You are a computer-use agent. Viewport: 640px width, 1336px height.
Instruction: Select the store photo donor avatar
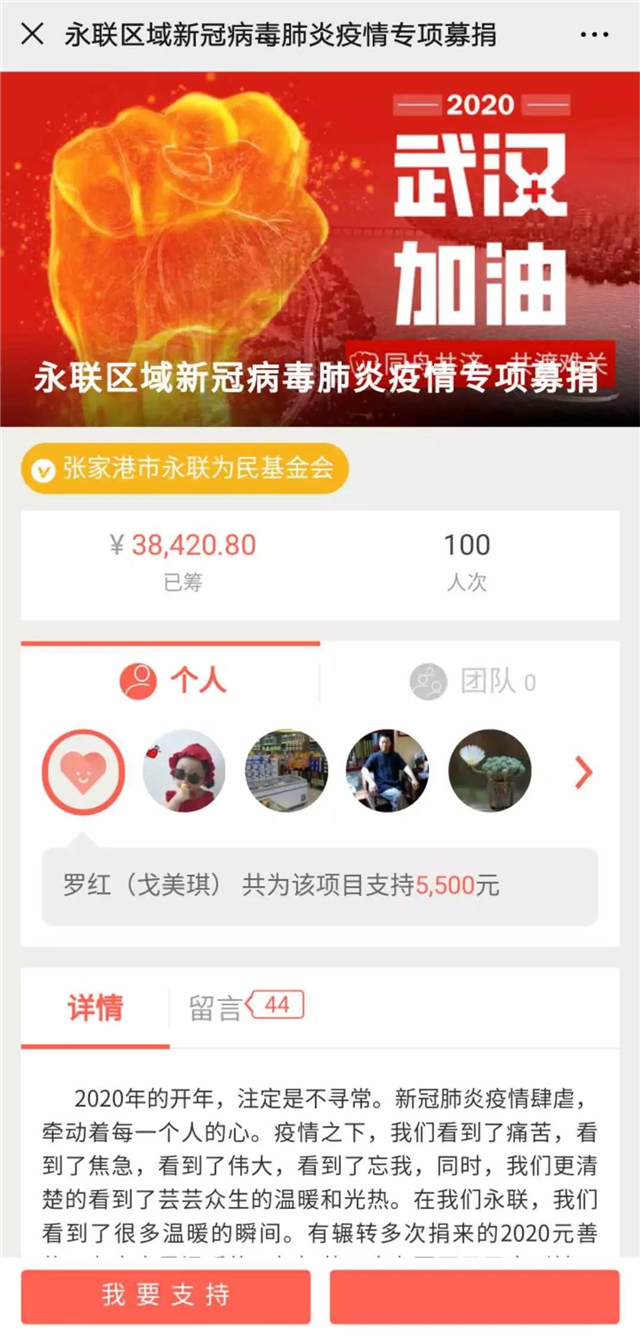pyautogui.click(x=286, y=770)
